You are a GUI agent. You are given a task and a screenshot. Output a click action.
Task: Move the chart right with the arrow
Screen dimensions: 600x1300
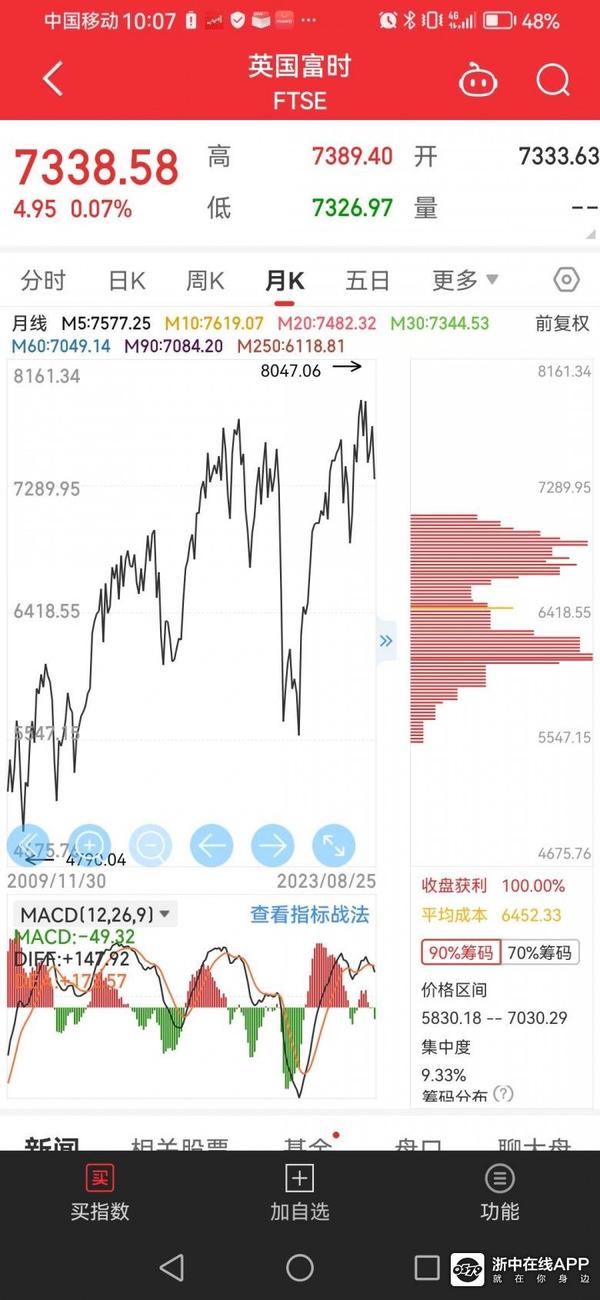272,846
